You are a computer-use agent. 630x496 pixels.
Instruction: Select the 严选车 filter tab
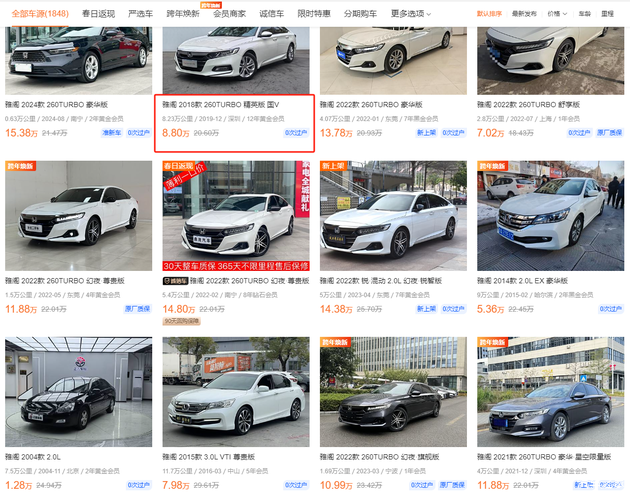140,14
